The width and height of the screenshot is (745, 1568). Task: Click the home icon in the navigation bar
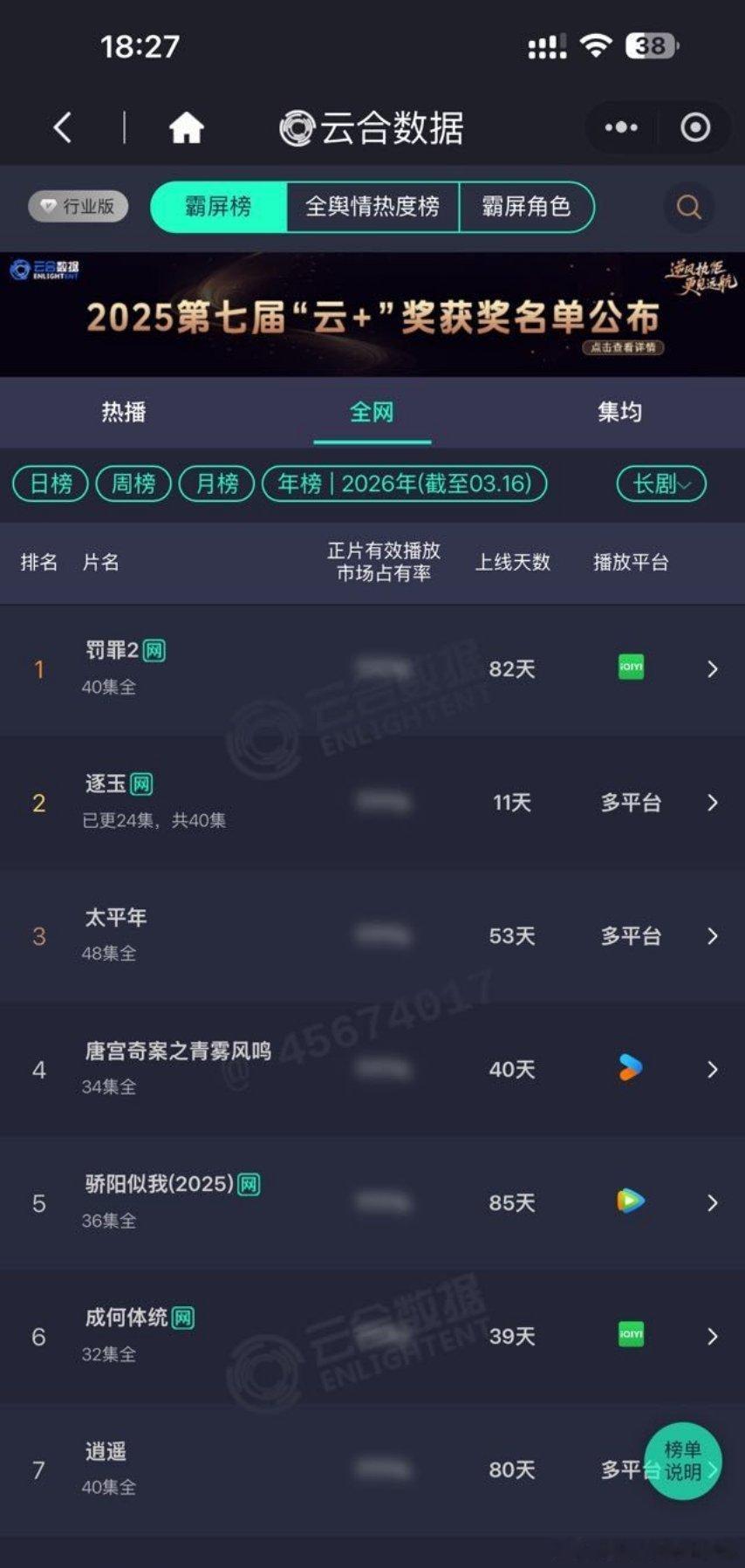(x=186, y=127)
